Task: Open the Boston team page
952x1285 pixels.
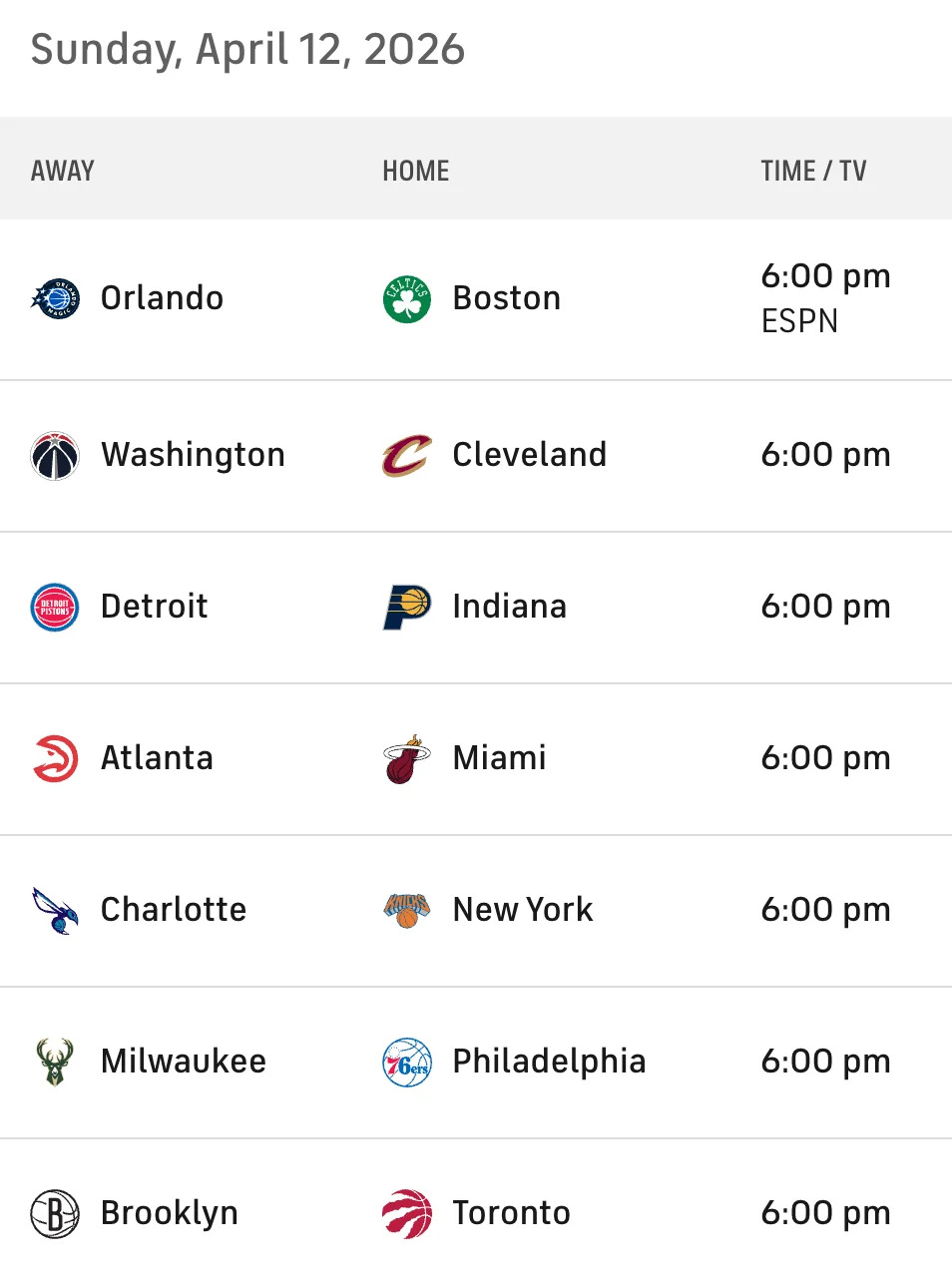Action: [x=506, y=298]
